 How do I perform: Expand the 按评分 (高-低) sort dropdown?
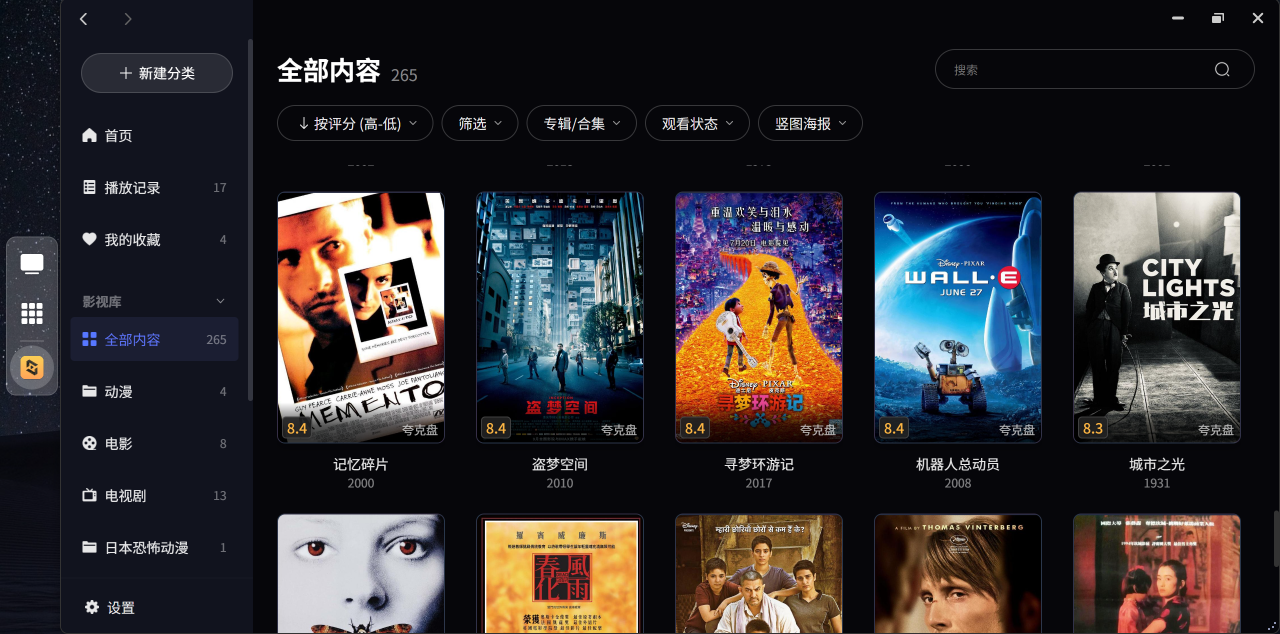pos(354,123)
